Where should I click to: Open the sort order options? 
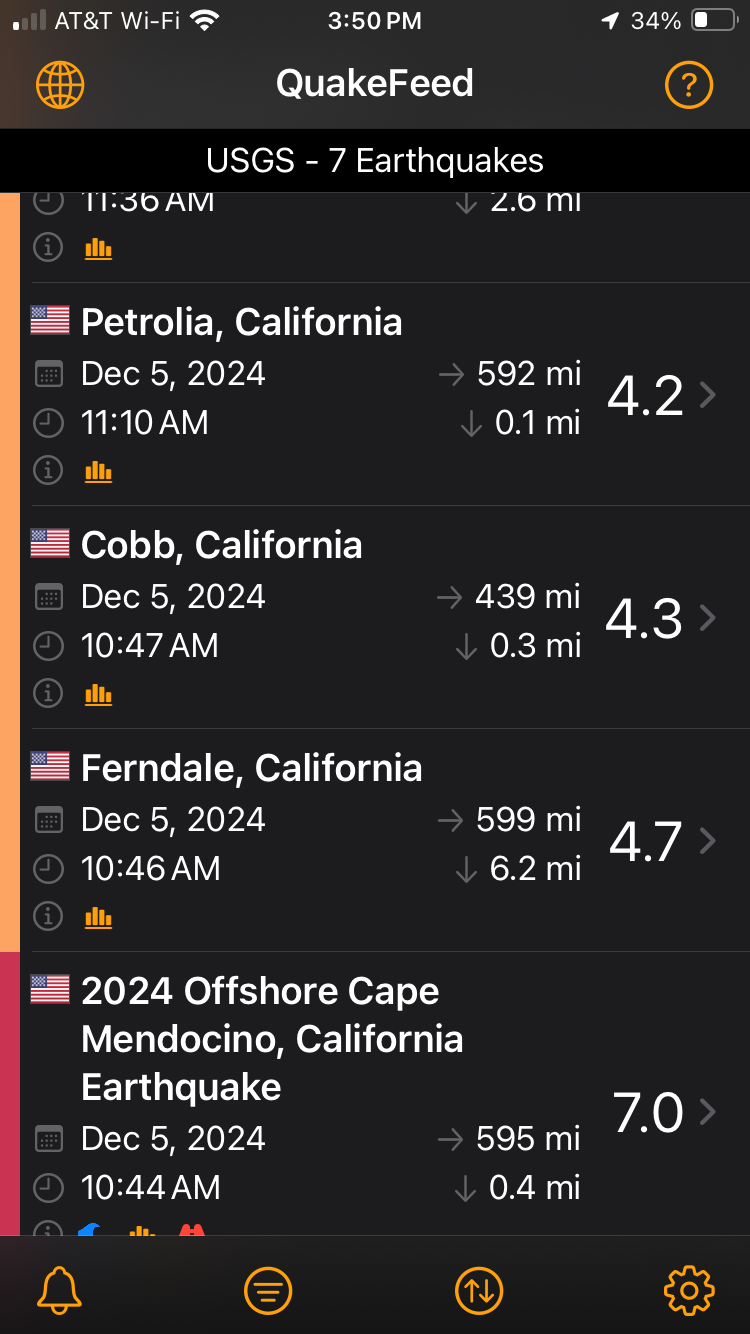click(x=479, y=1290)
